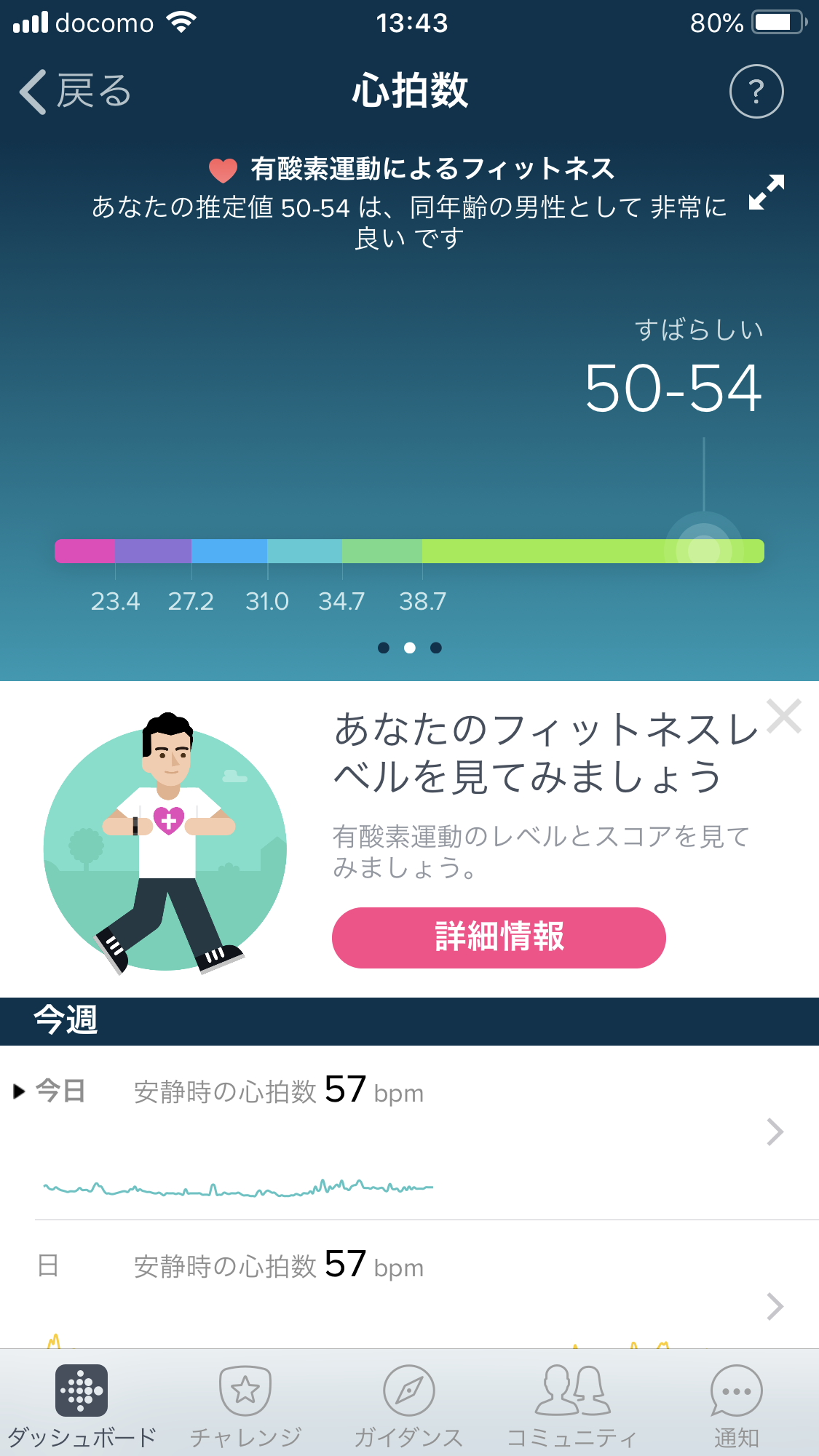819x1456 pixels.
Task: Switch to the チャレンジ tab
Action: [245, 1404]
